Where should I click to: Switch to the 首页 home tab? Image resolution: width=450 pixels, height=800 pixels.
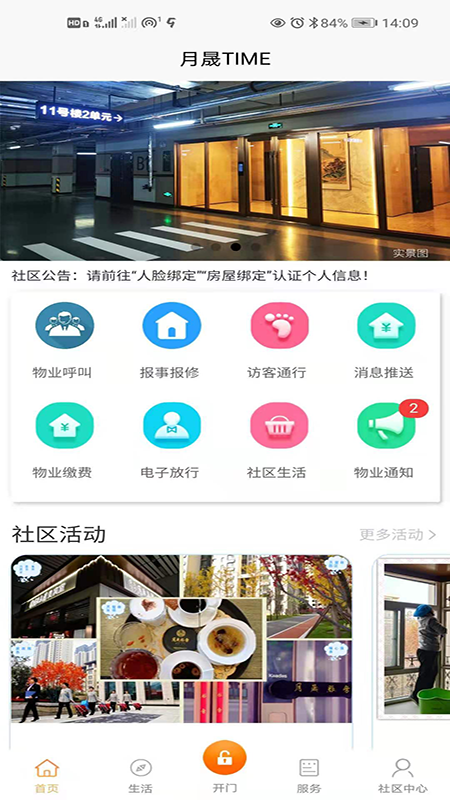coord(46,776)
